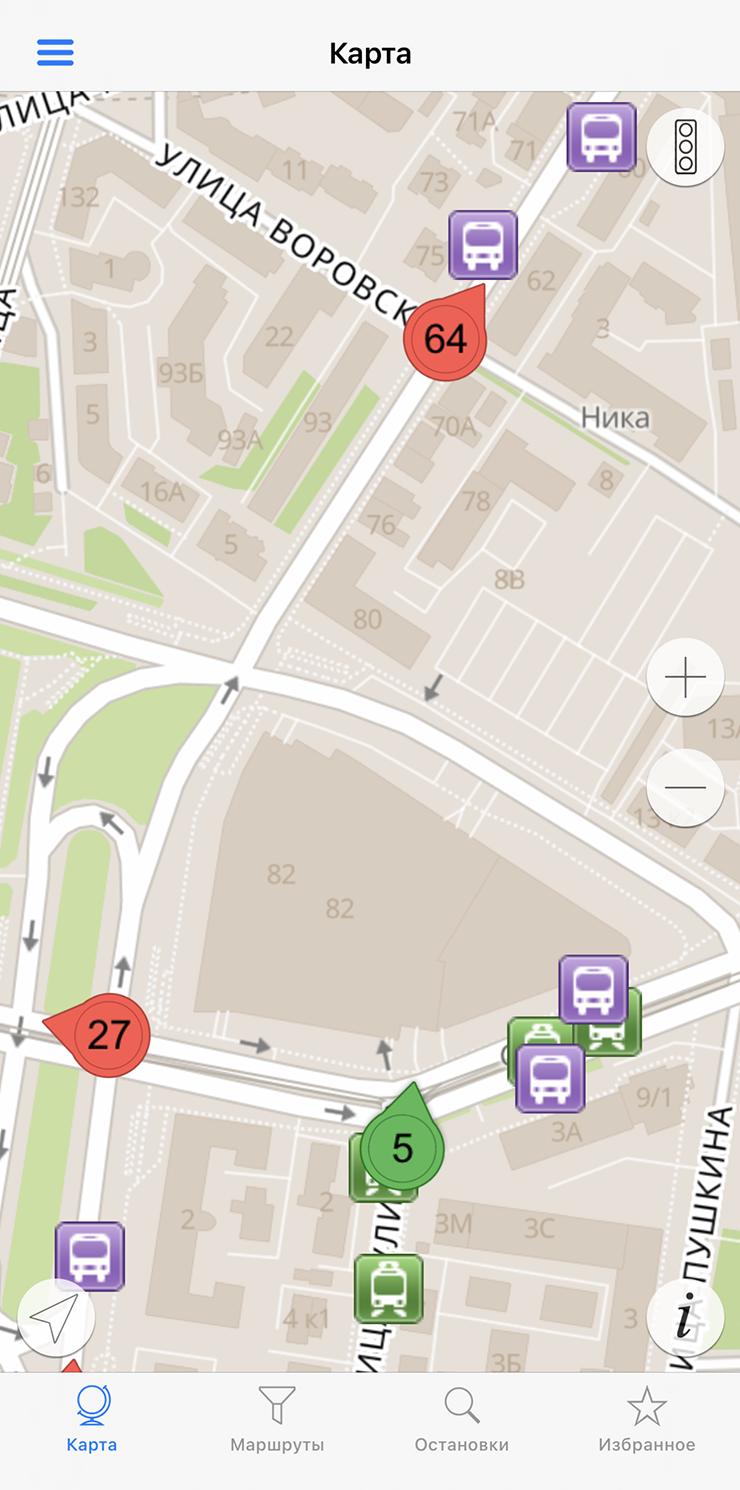Tap the red route 64 vehicle marker

pyautogui.click(x=444, y=339)
